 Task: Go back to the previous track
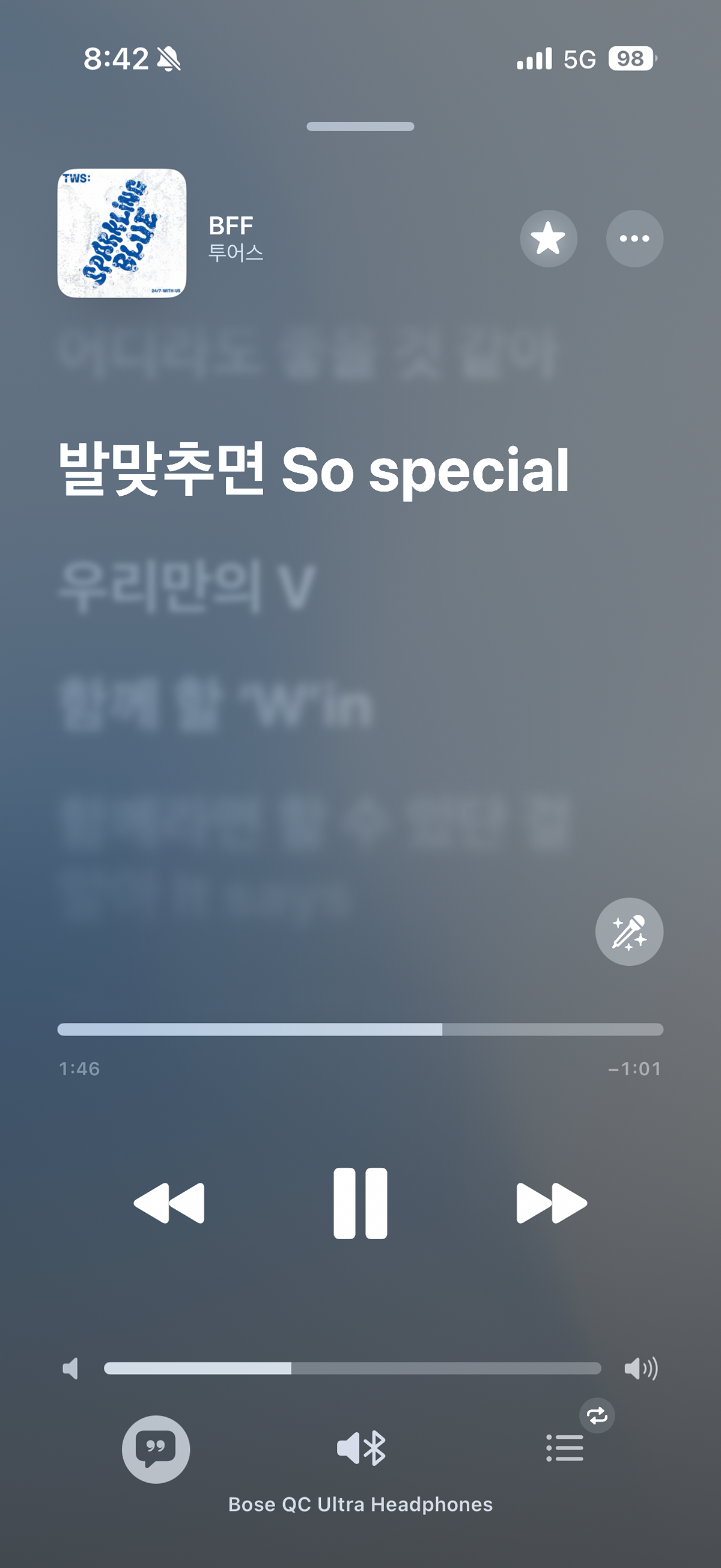(x=169, y=1203)
